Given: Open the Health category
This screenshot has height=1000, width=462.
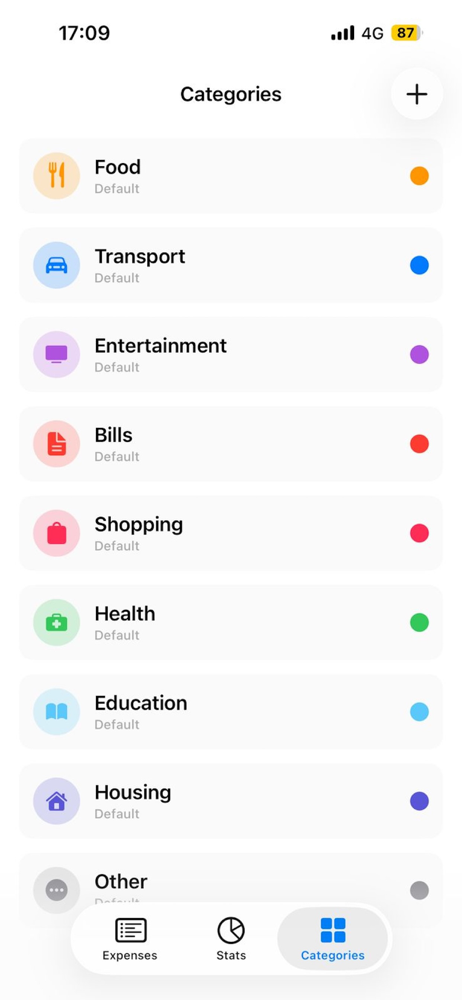Looking at the screenshot, I should point(231,622).
